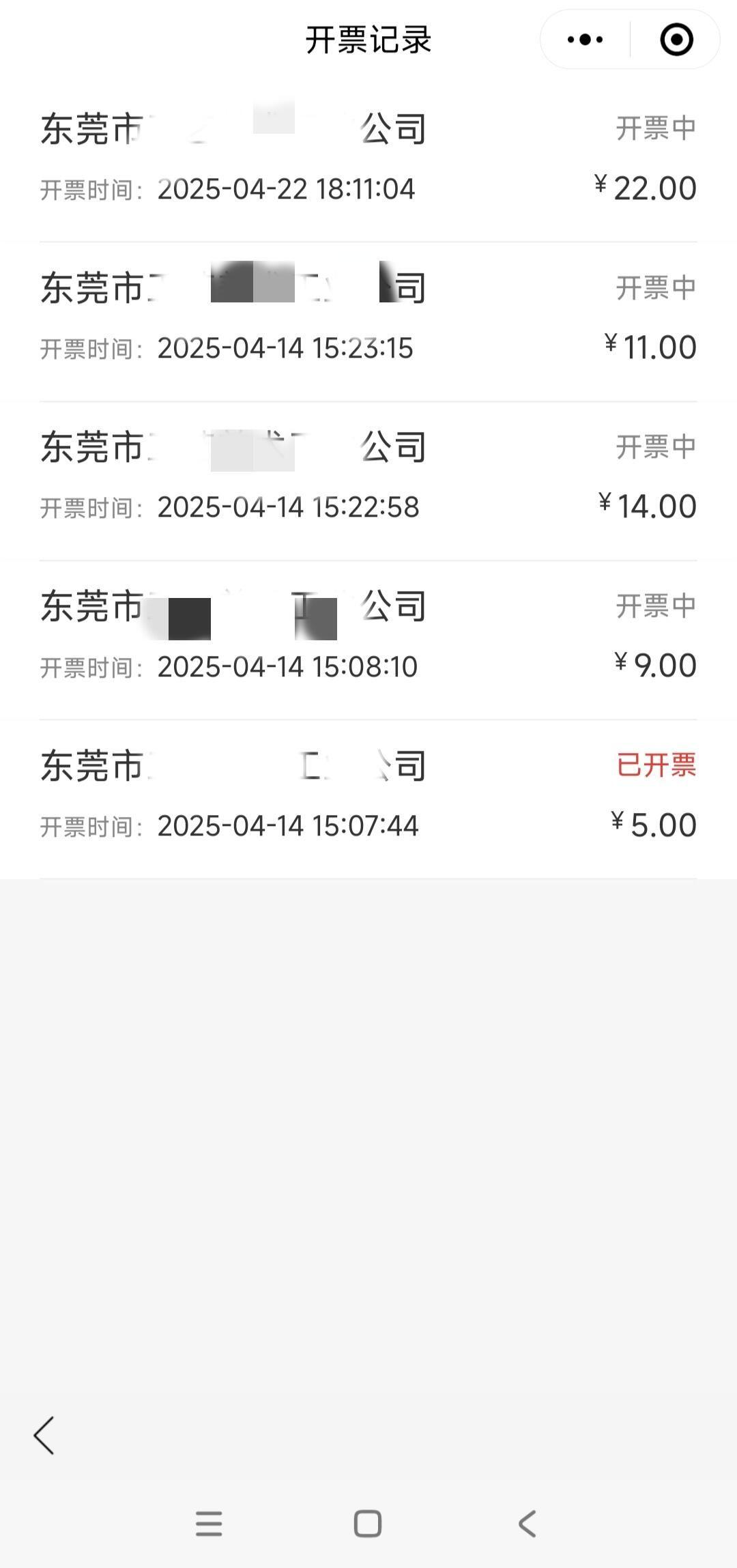View the issued ¥5.00 invoice record

point(369,799)
